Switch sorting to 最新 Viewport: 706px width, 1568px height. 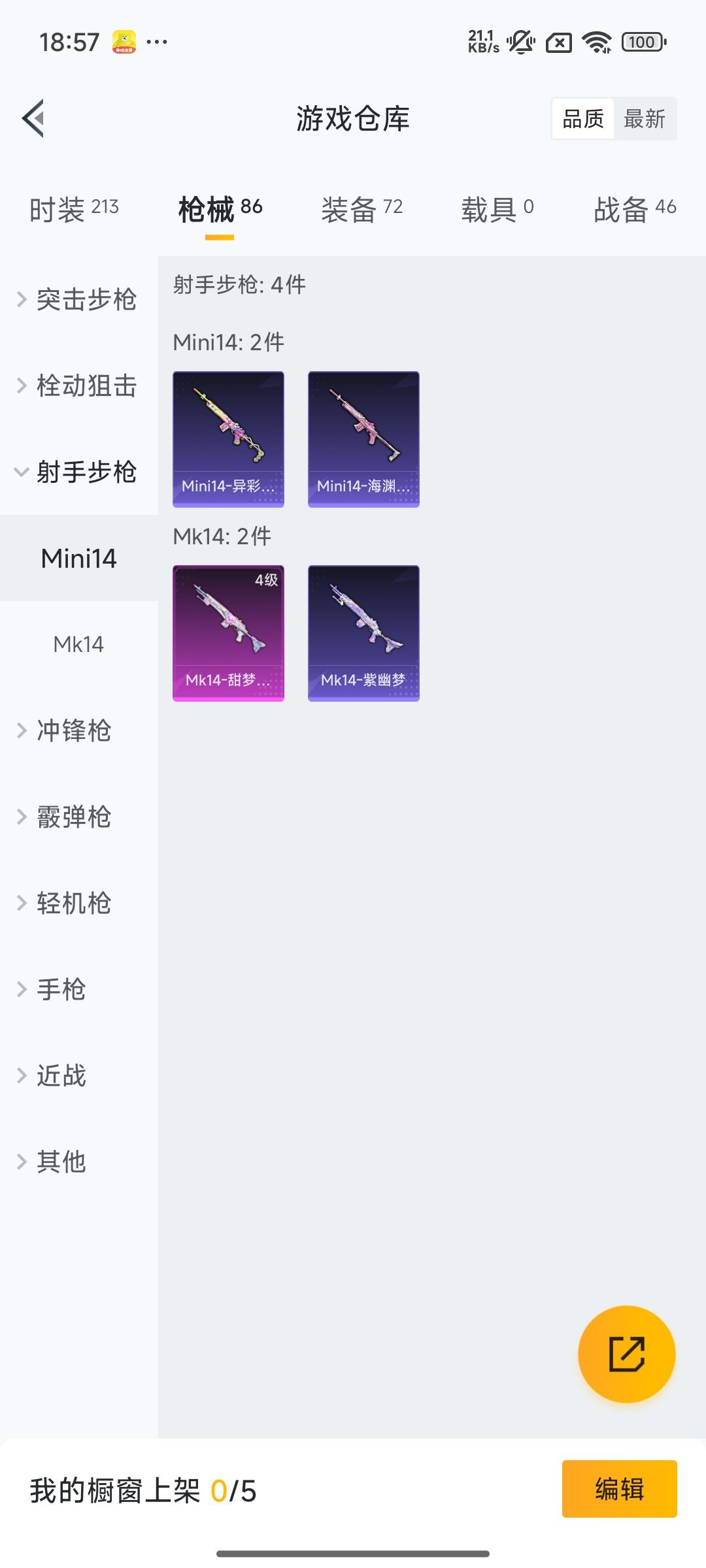click(645, 118)
